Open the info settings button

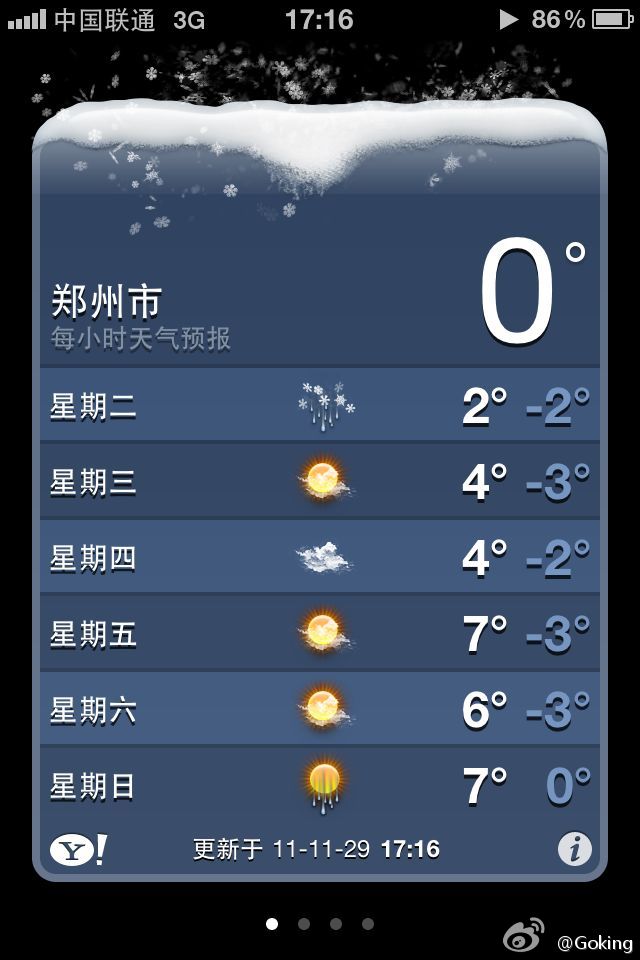click(574, 850)
